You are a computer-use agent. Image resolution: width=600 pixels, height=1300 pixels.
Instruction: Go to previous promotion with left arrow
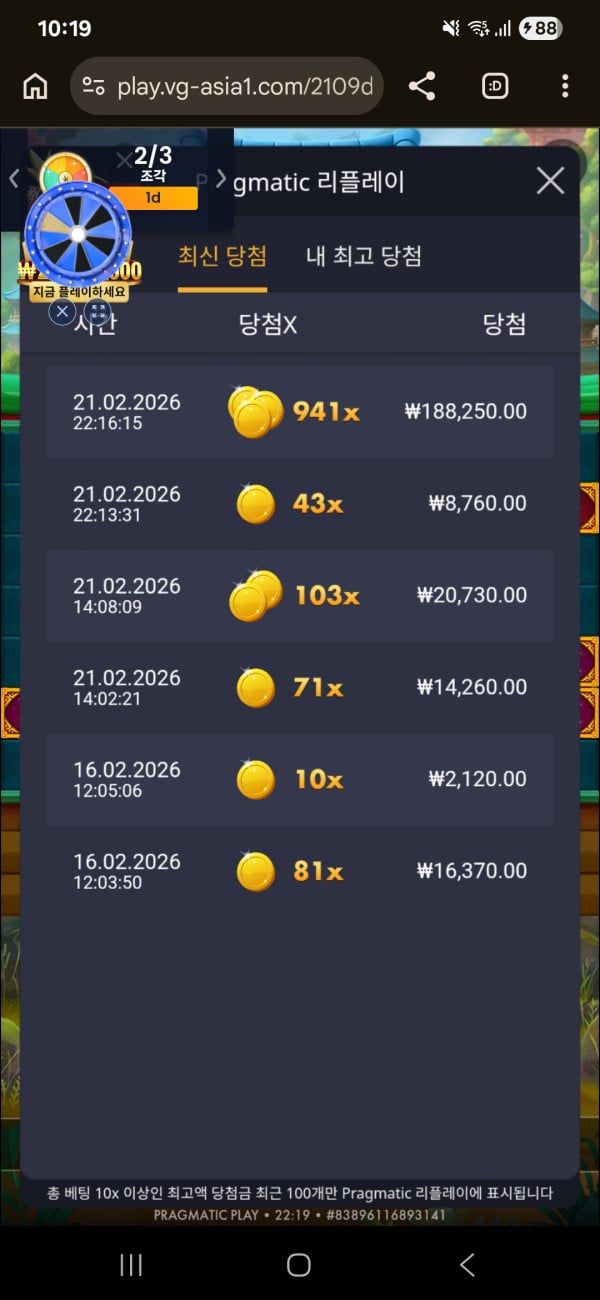click(14, 179)
